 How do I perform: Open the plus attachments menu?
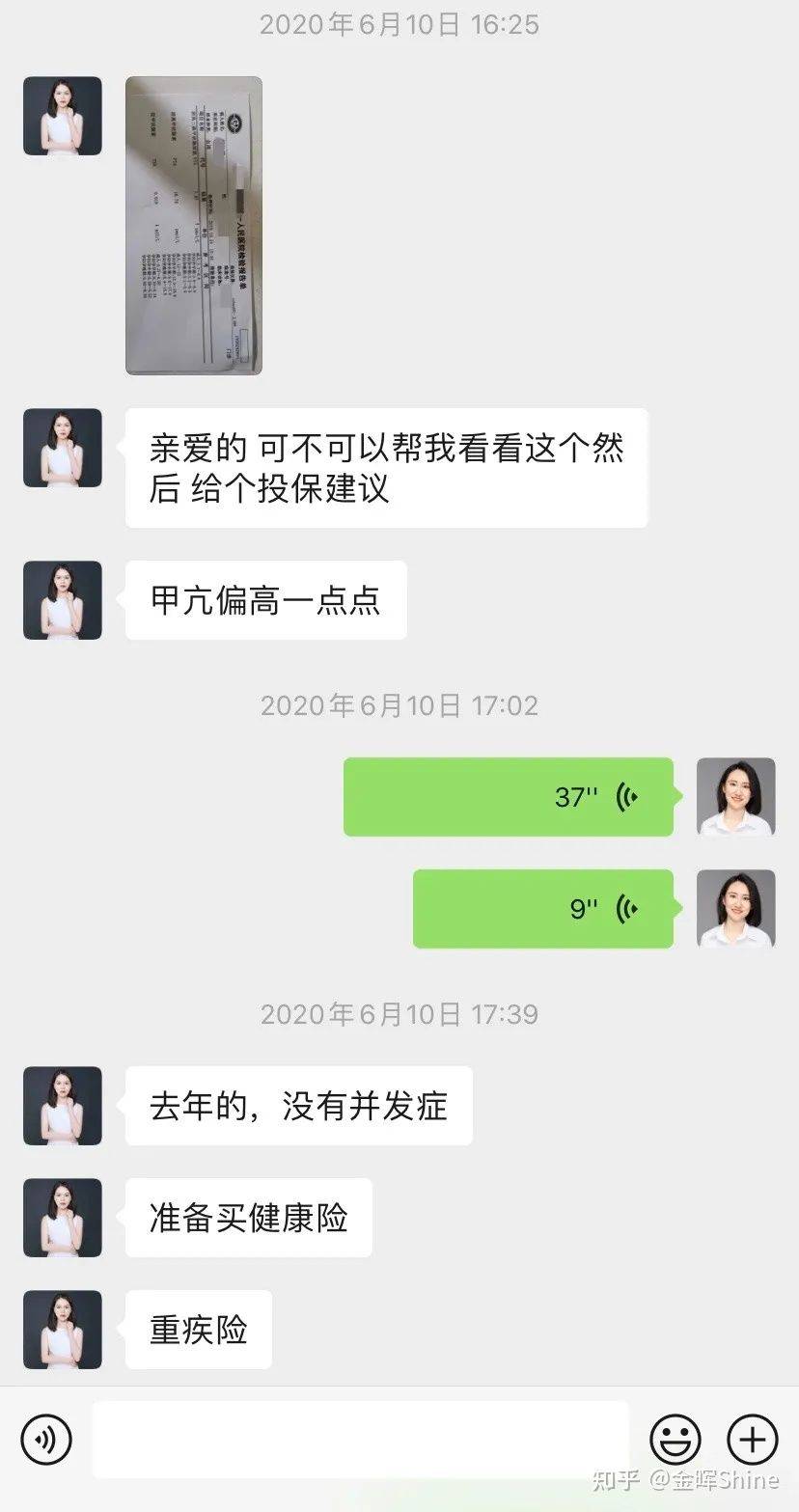click(x=752, y=1441)
